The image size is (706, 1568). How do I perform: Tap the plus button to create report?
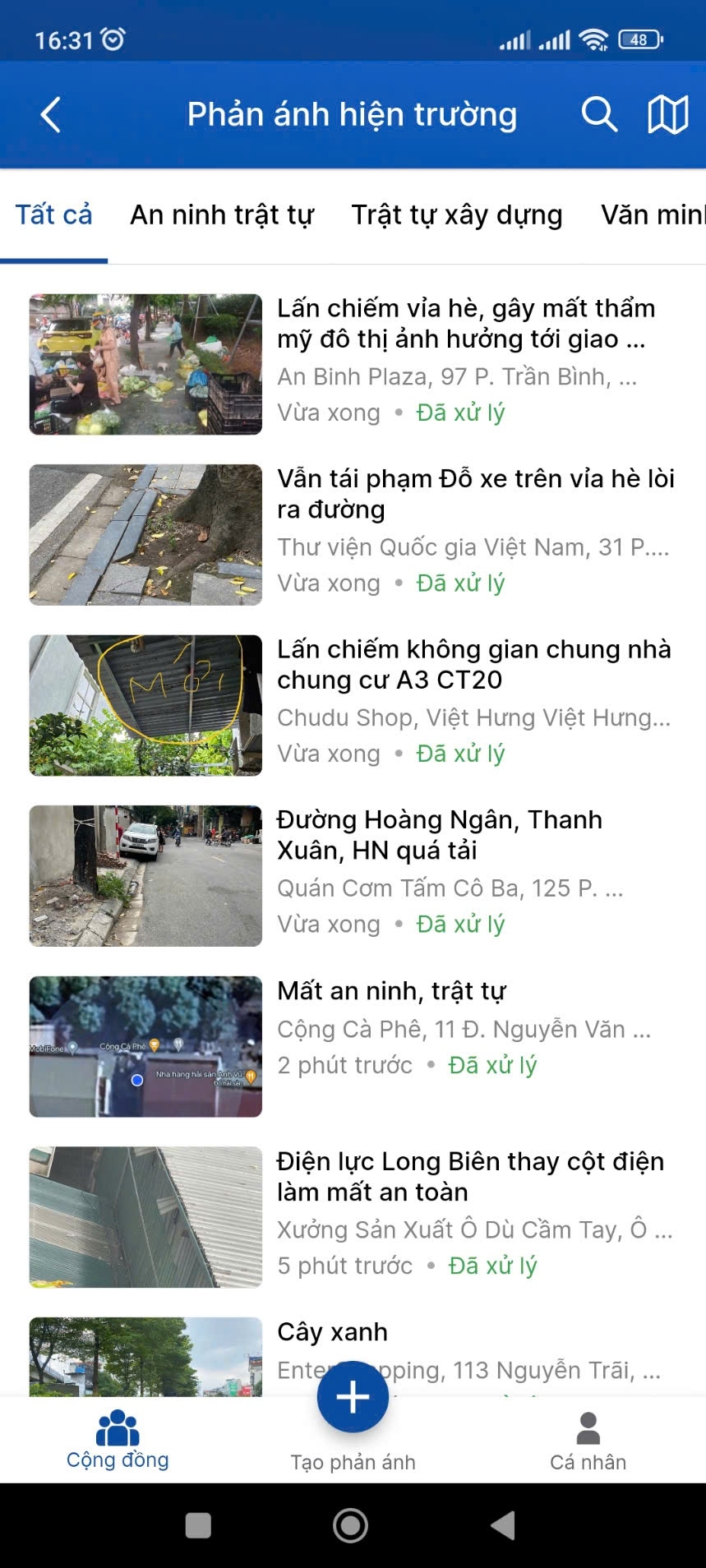click(x=353, y=1395)
